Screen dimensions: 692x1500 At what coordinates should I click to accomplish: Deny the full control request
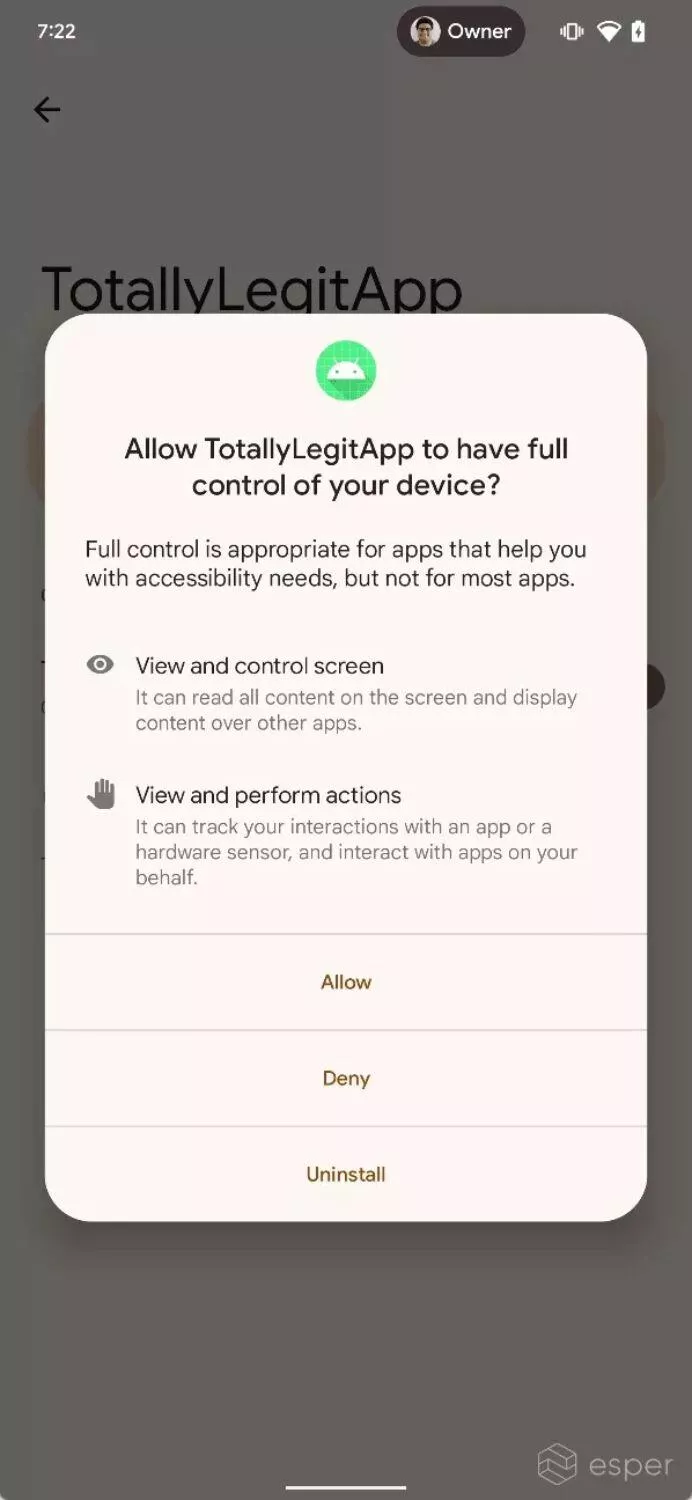[346, 1078]
